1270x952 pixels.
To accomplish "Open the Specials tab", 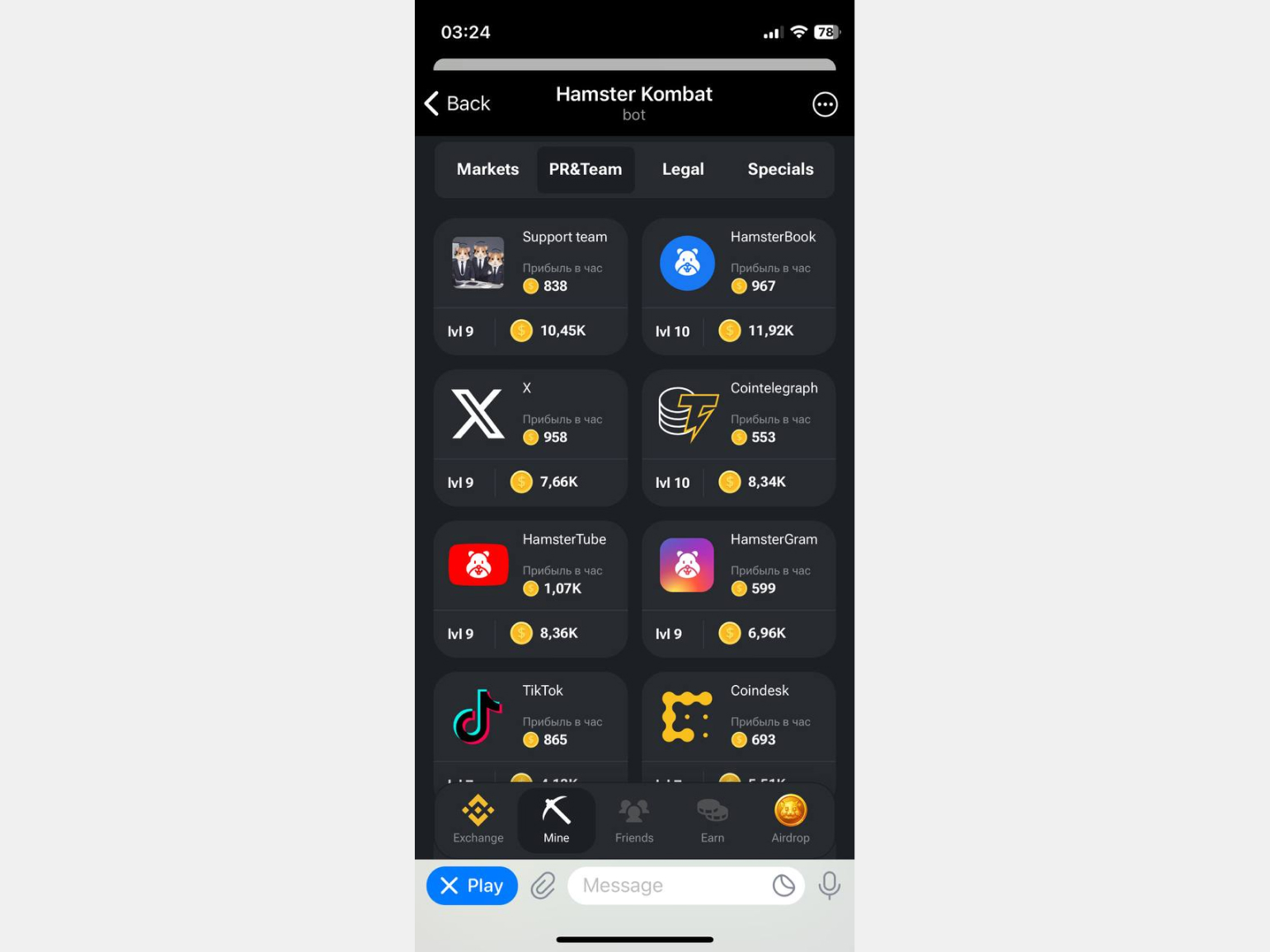I will (x=780, y=170).
